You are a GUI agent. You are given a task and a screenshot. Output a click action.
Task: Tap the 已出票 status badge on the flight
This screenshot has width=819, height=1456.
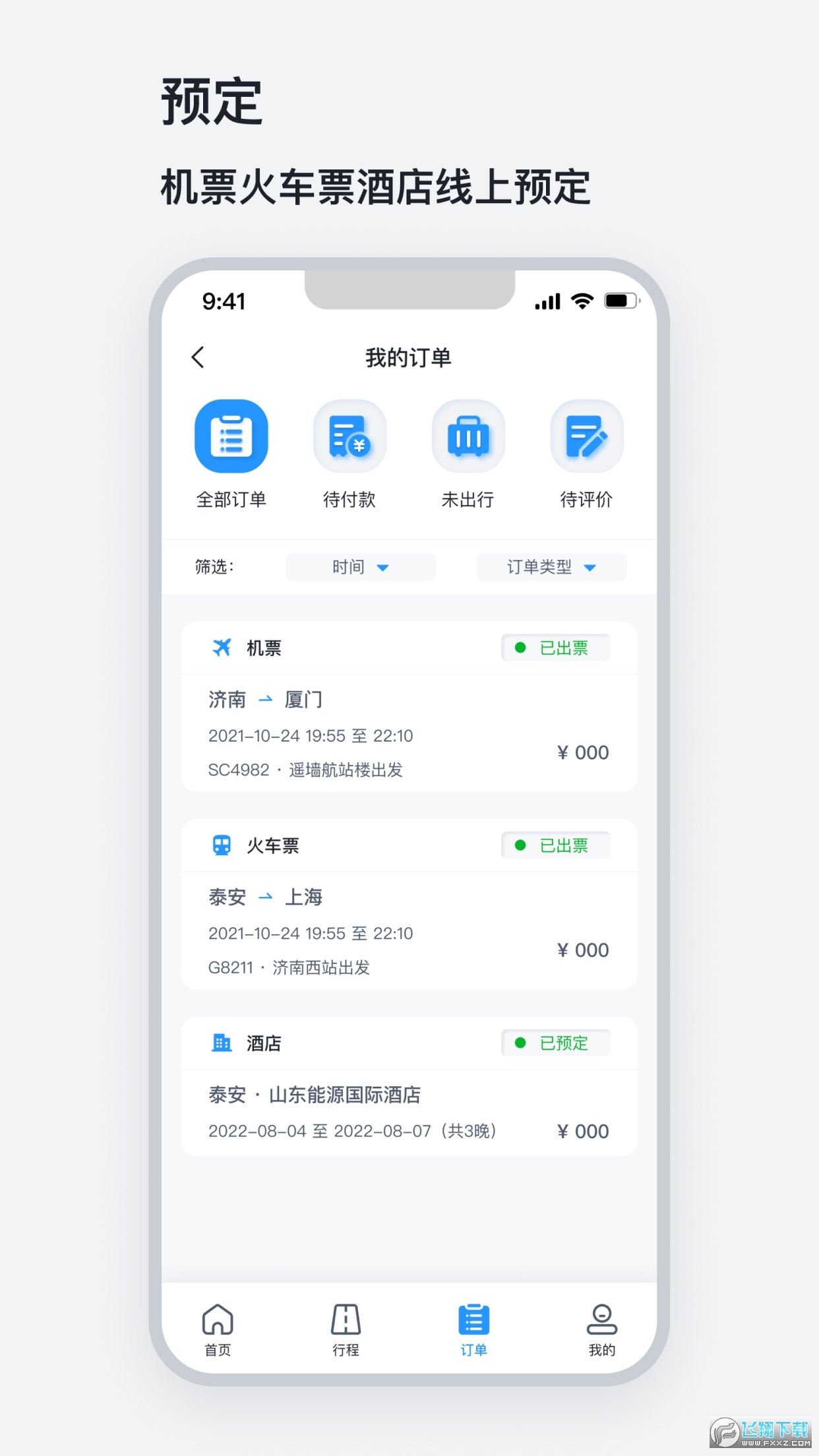[556, 648]
